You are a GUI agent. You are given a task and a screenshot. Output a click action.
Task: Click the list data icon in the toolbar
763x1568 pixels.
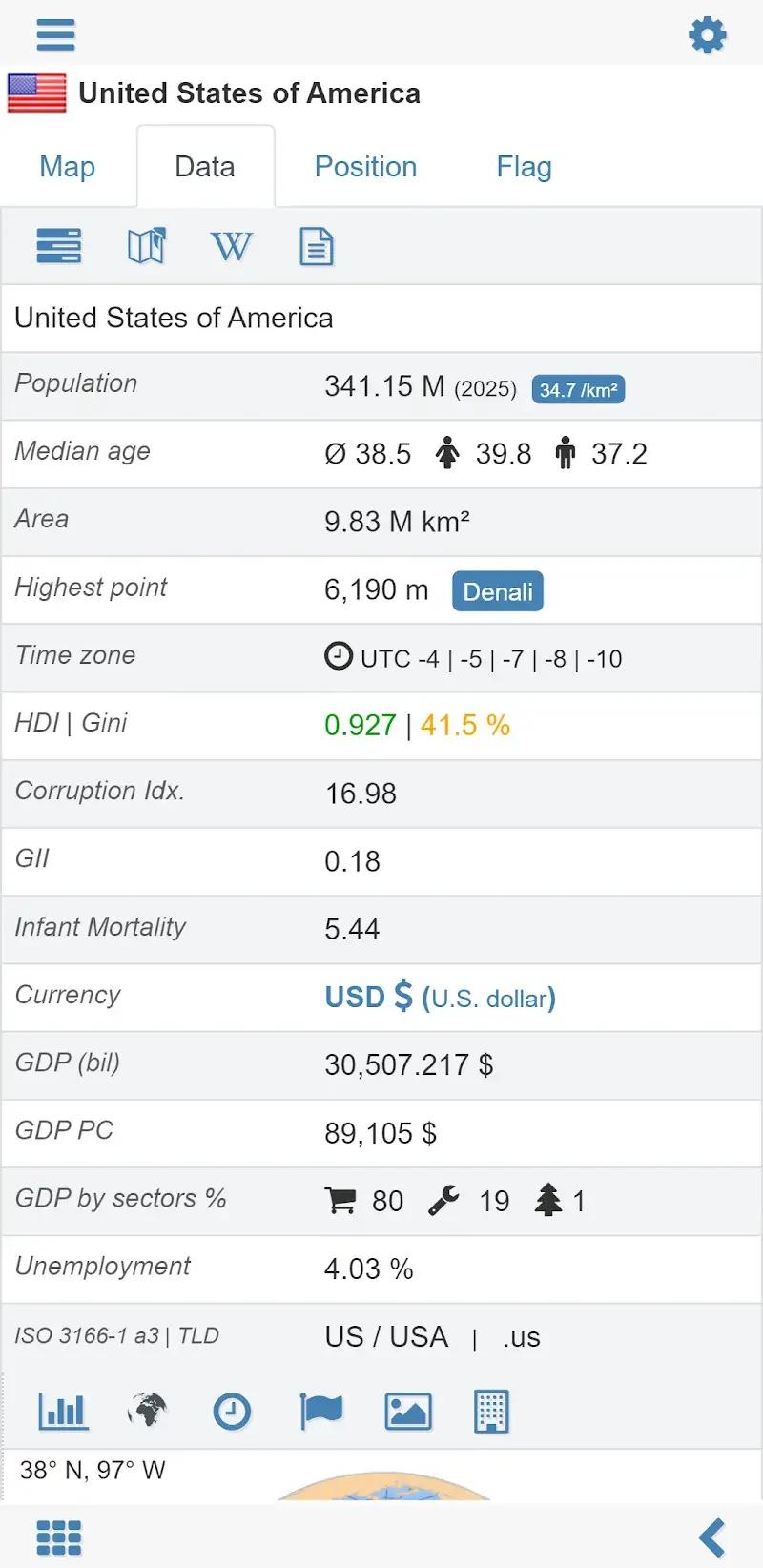click(x=59, y=246)
